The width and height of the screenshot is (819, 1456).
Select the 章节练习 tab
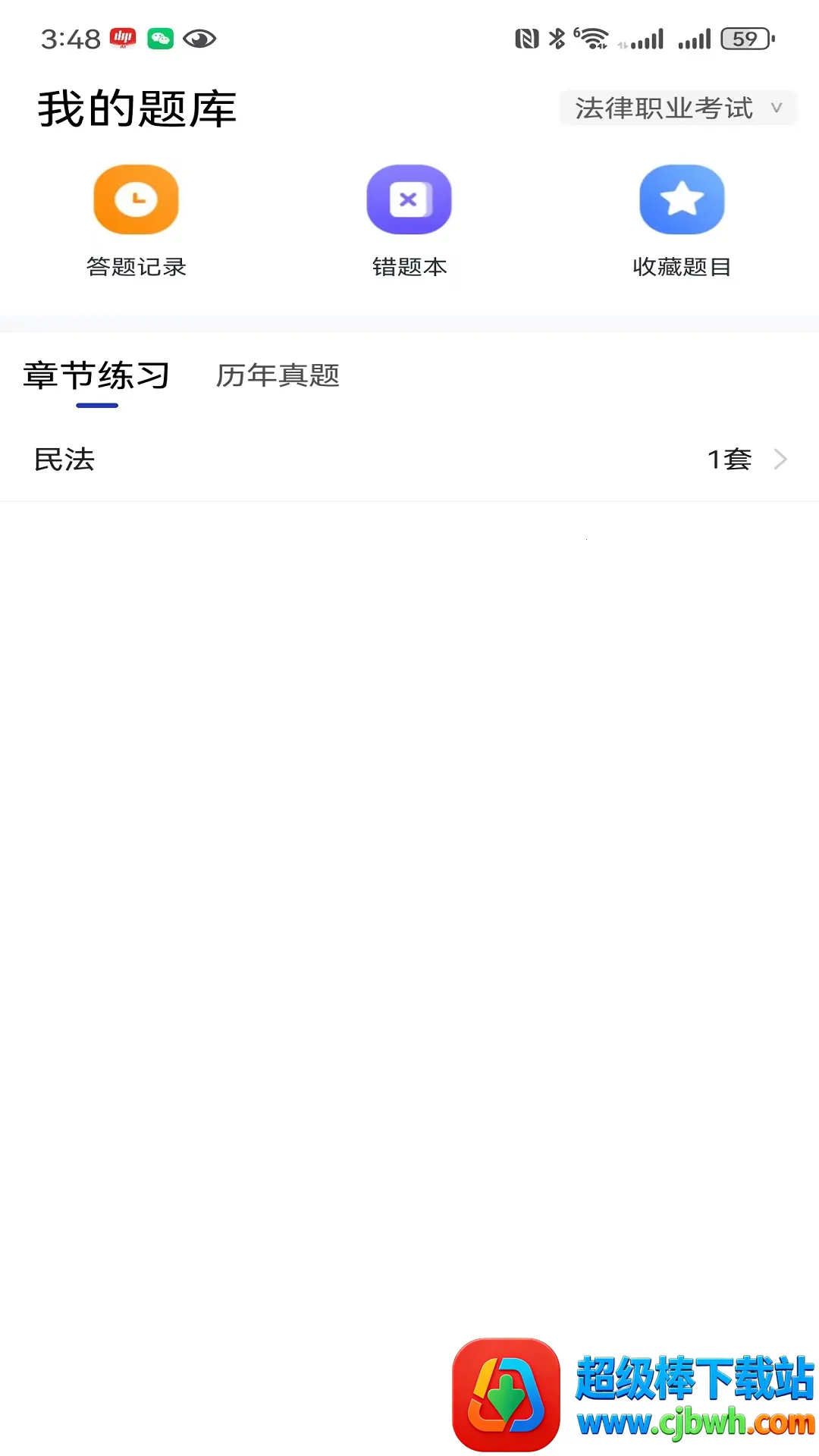[96, 376]
